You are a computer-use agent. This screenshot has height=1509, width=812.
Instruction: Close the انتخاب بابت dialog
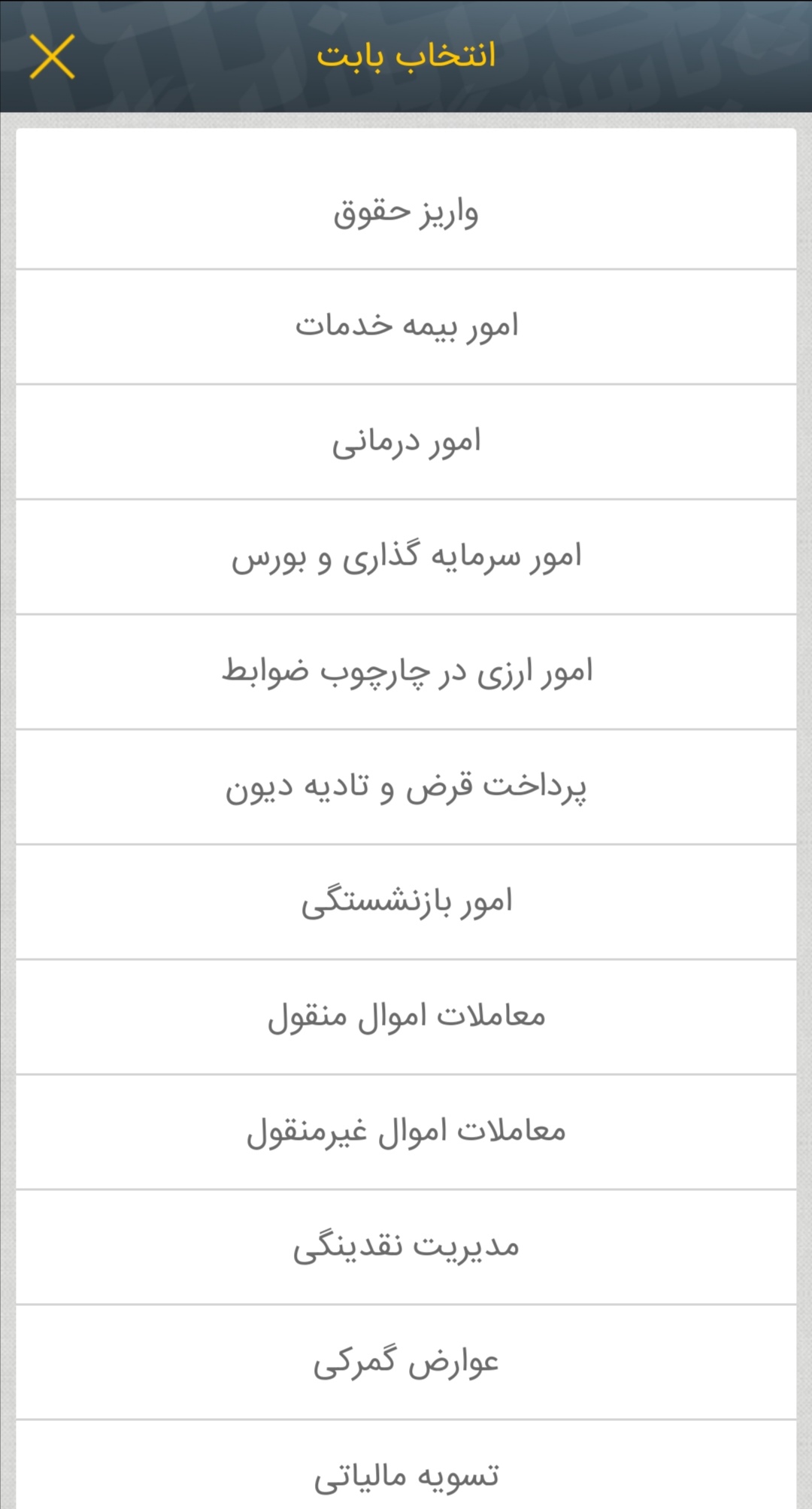pos(52,56)
